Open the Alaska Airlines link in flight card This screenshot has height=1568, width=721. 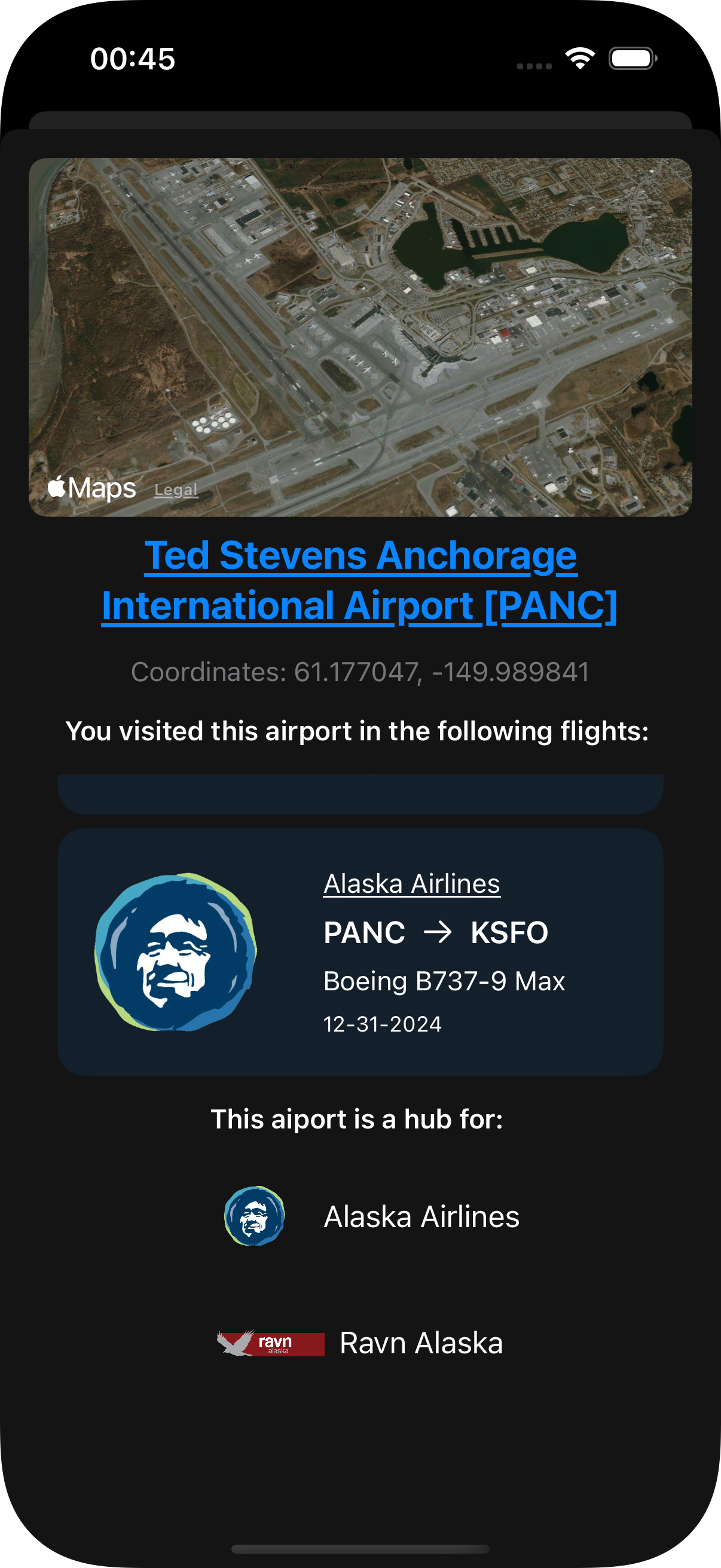click(411, 884)
